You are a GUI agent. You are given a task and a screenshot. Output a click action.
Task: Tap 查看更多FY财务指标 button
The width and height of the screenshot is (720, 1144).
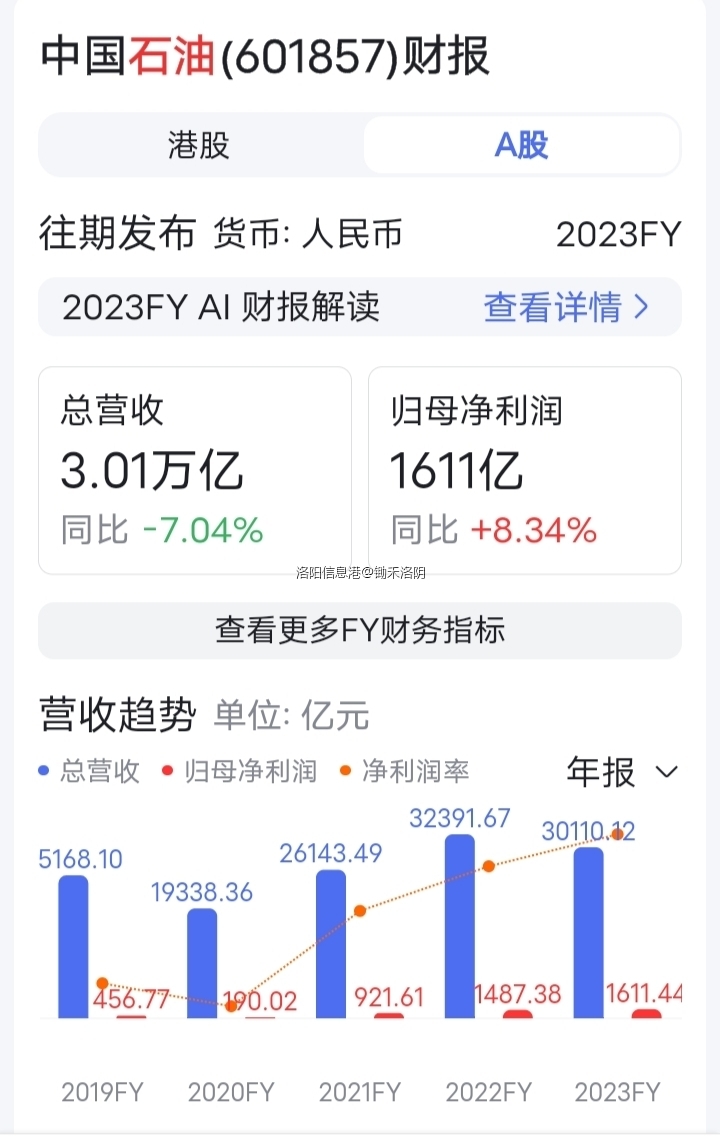(360, 630)
